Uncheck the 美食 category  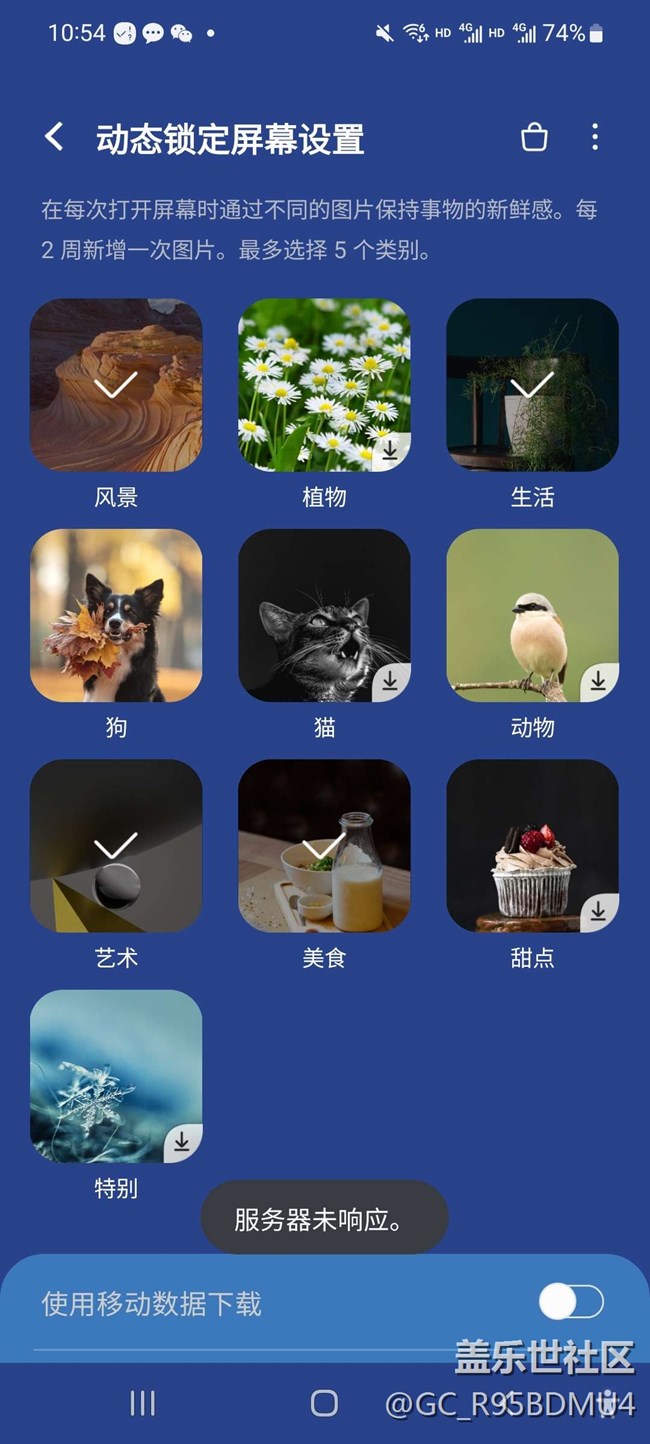click(x=324, y=846)
